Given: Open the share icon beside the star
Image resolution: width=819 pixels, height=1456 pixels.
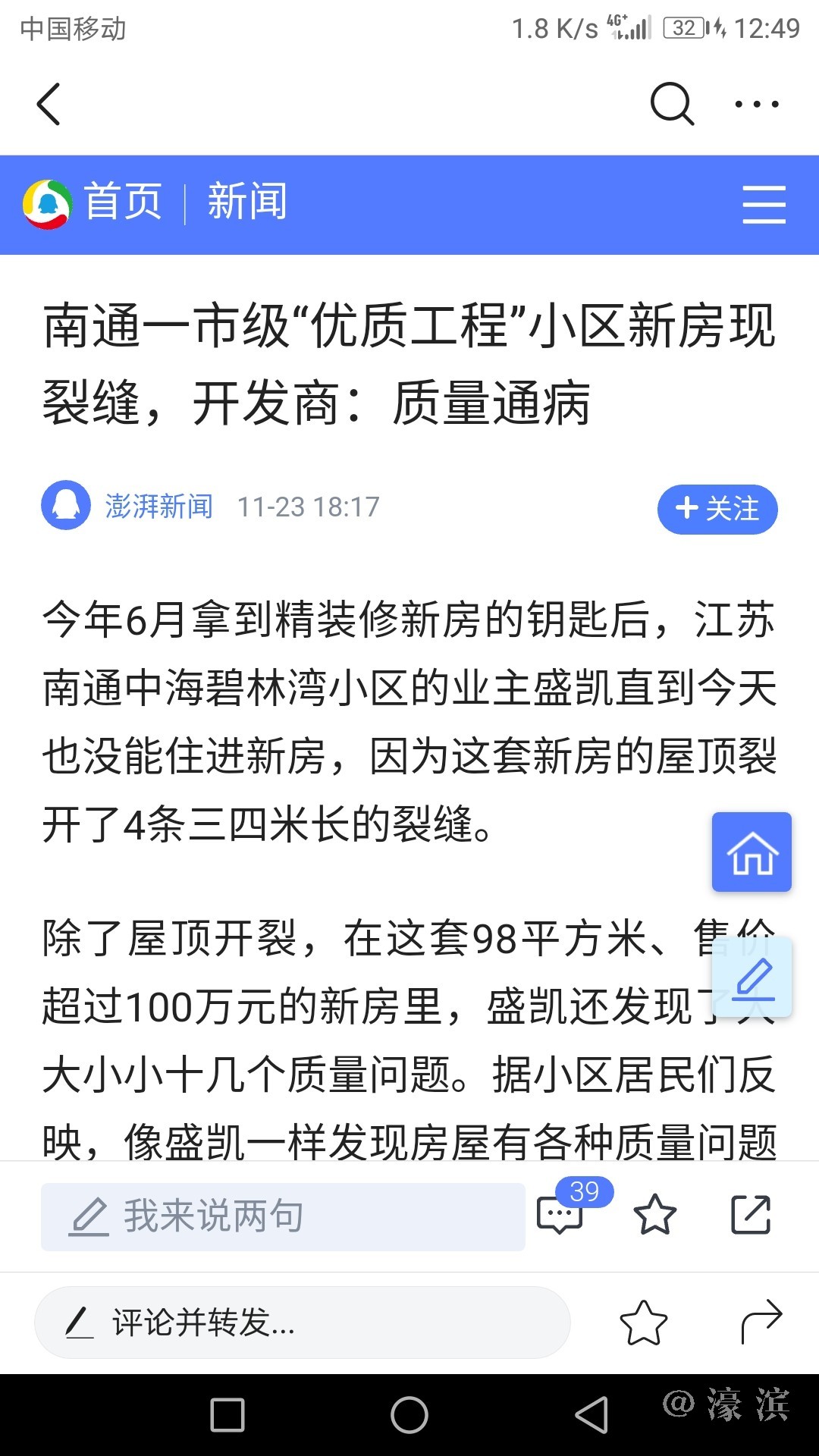Looking at the screenshot, I should pyautogui.click(x=751, y=1215).
